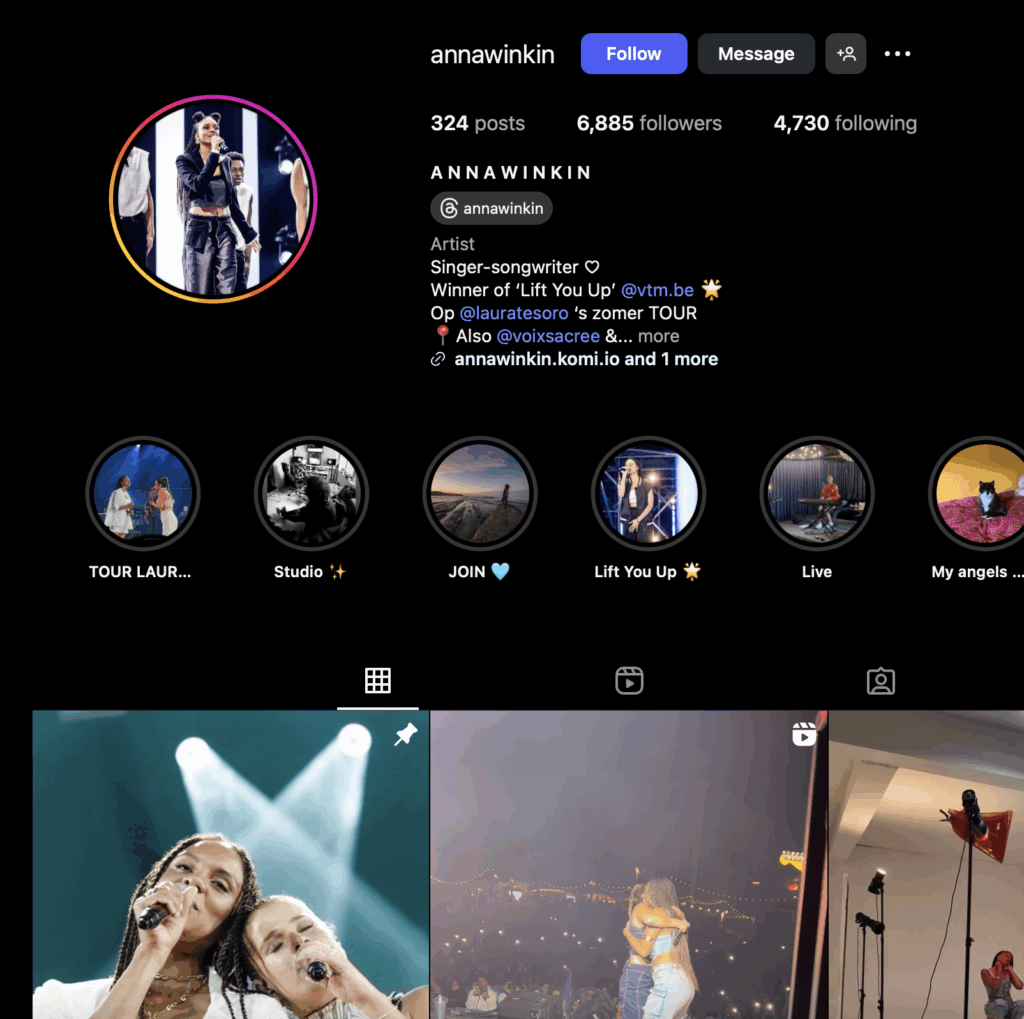The image size is (1024, 1019).
Task: Open the Lift You Up highlight
Action: (648, 494)
